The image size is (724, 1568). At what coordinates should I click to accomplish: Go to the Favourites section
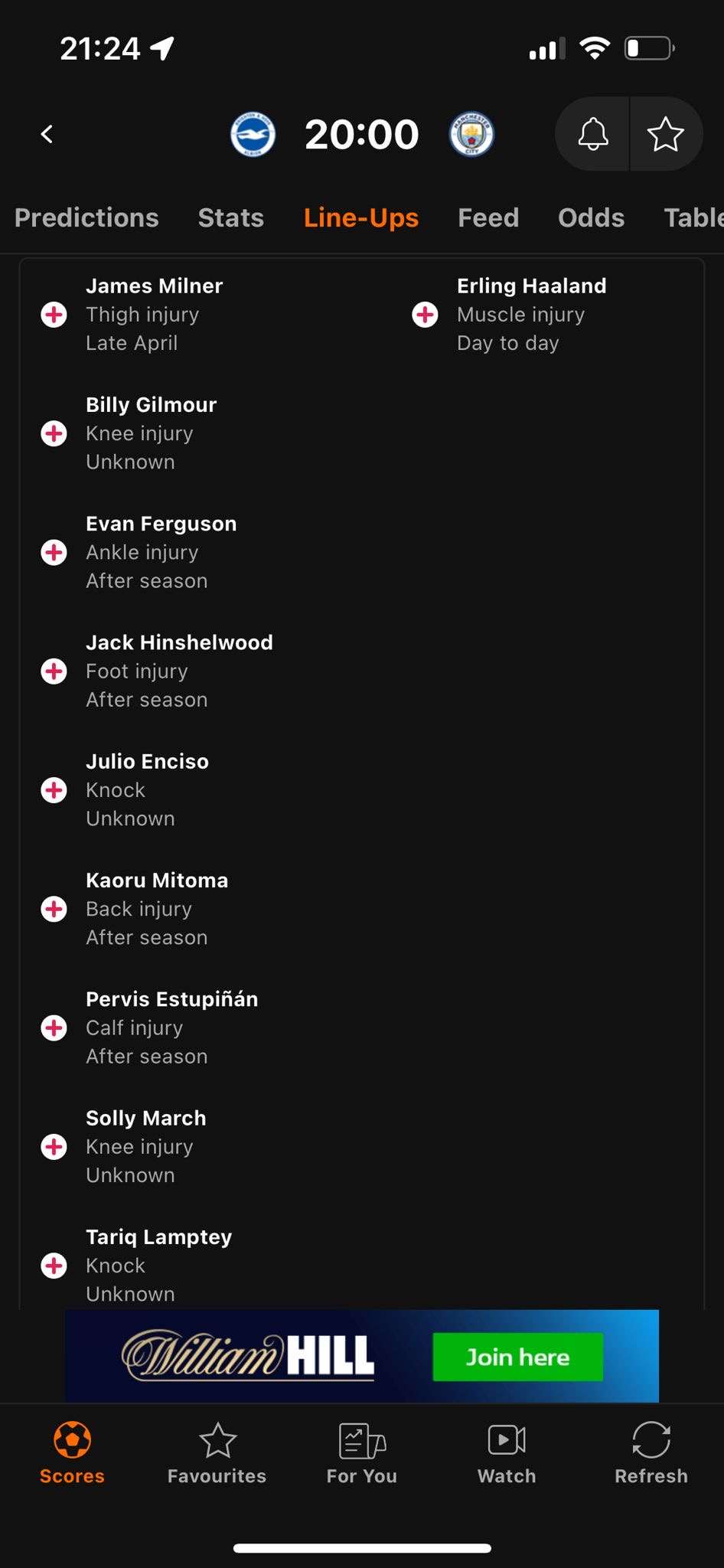coord(217,1453)
